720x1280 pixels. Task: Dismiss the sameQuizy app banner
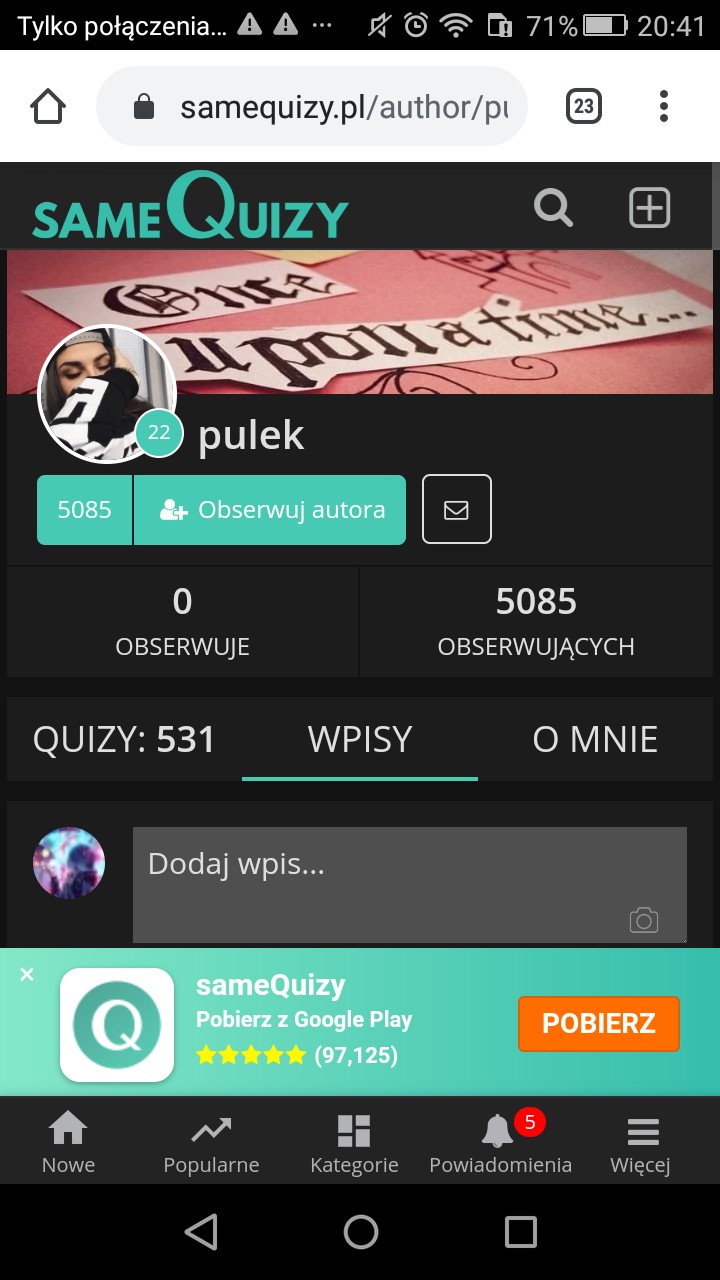coord(27,974)
